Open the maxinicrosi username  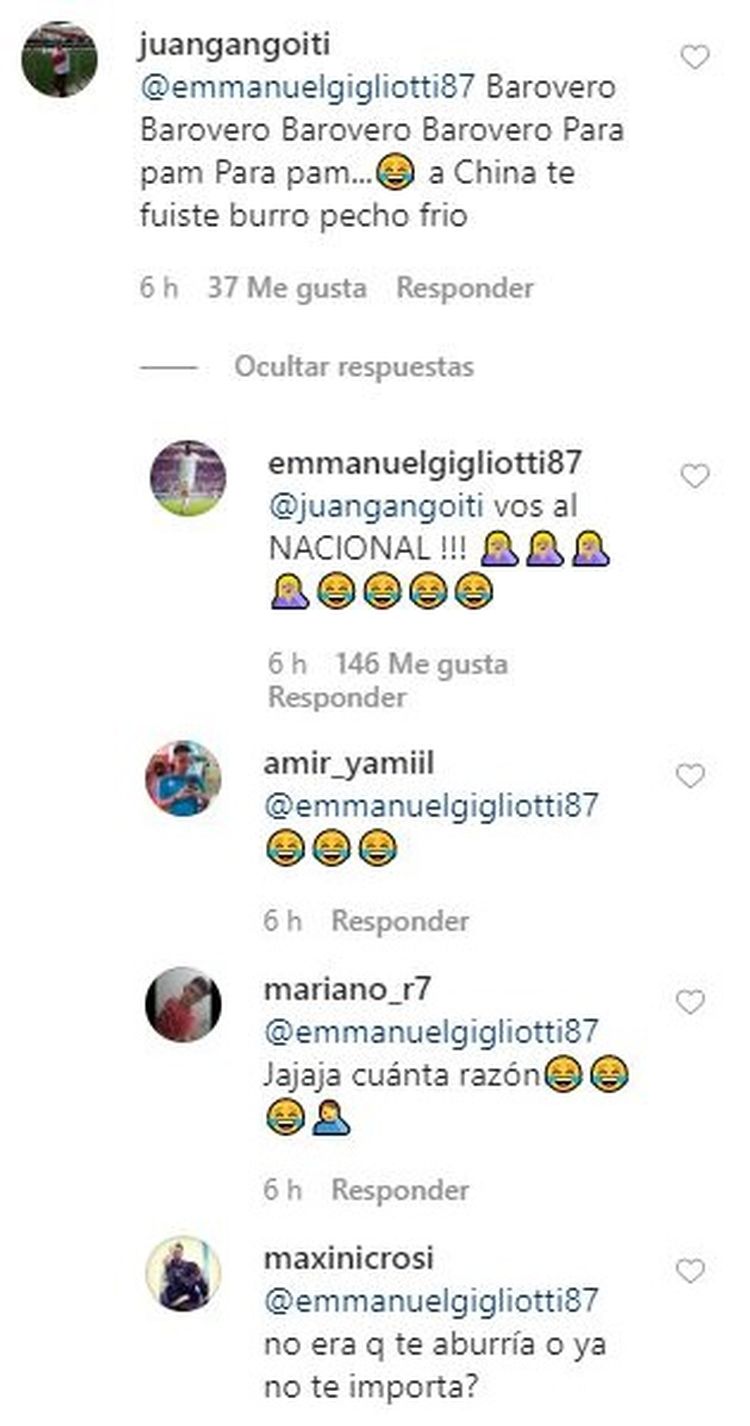point(348,1258)
